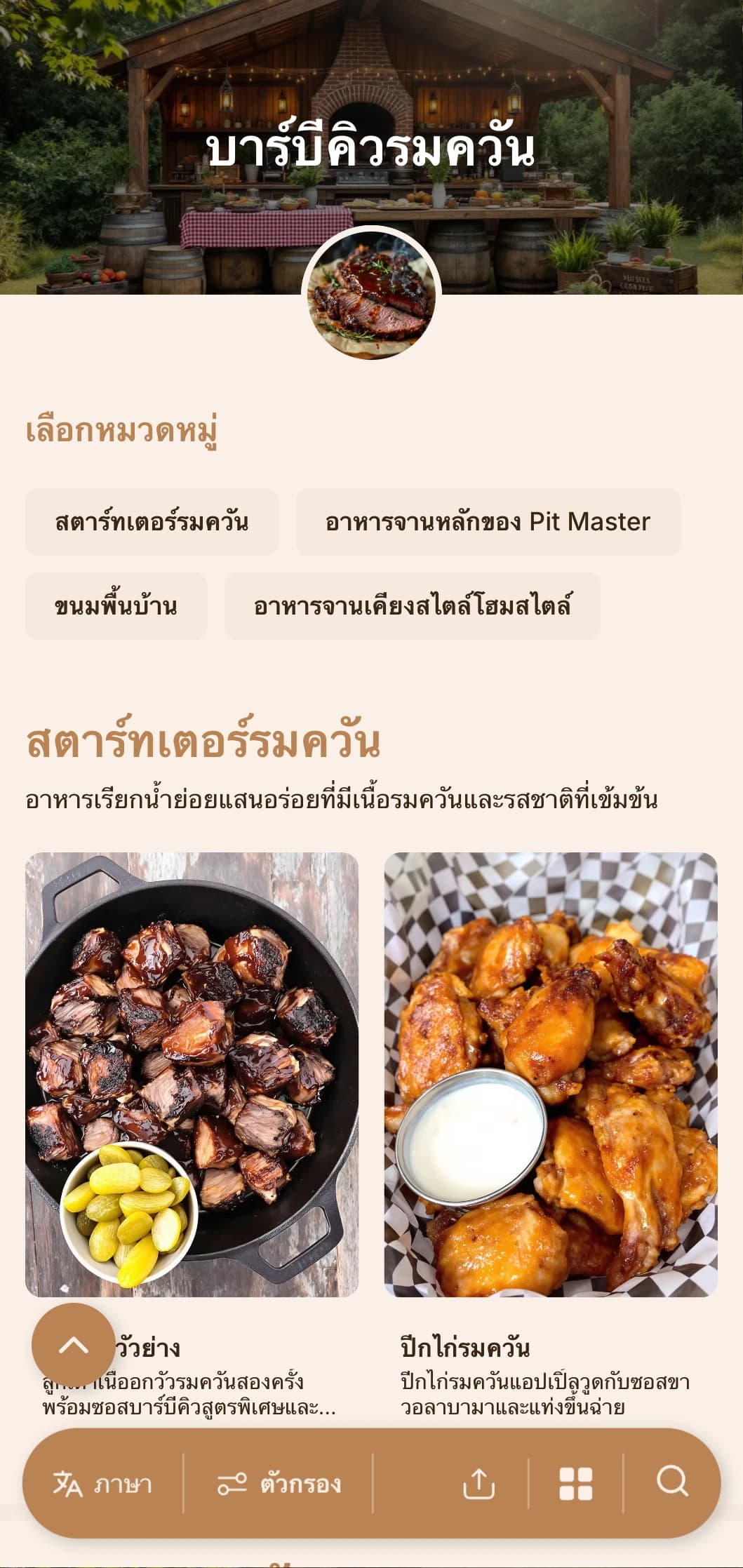743x1568 pixels.
Task: Open the ตัวกรอง filter options
Action: point(279,1483)
